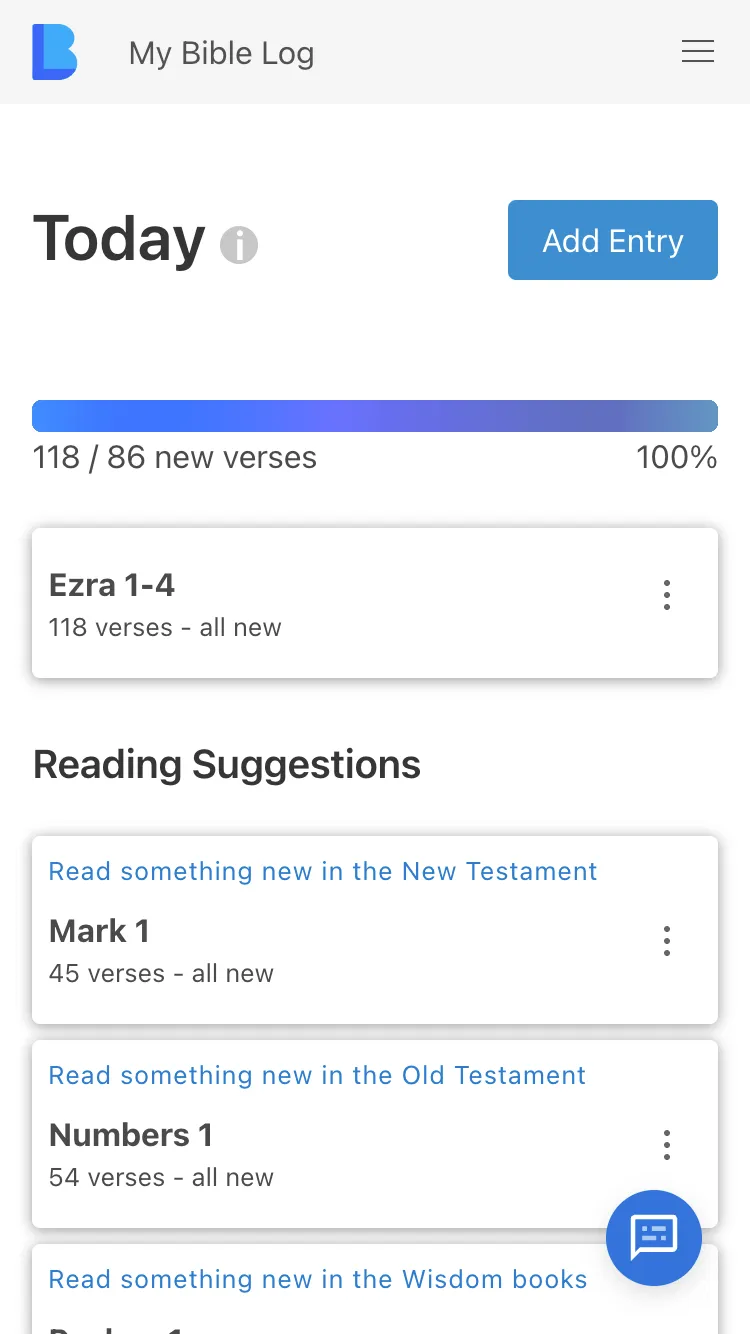Click the My Bible Log logo icon
Image resolution: width=750 pixels, height=1334 pixels.
pyautogui.click(x=54, y=52)
